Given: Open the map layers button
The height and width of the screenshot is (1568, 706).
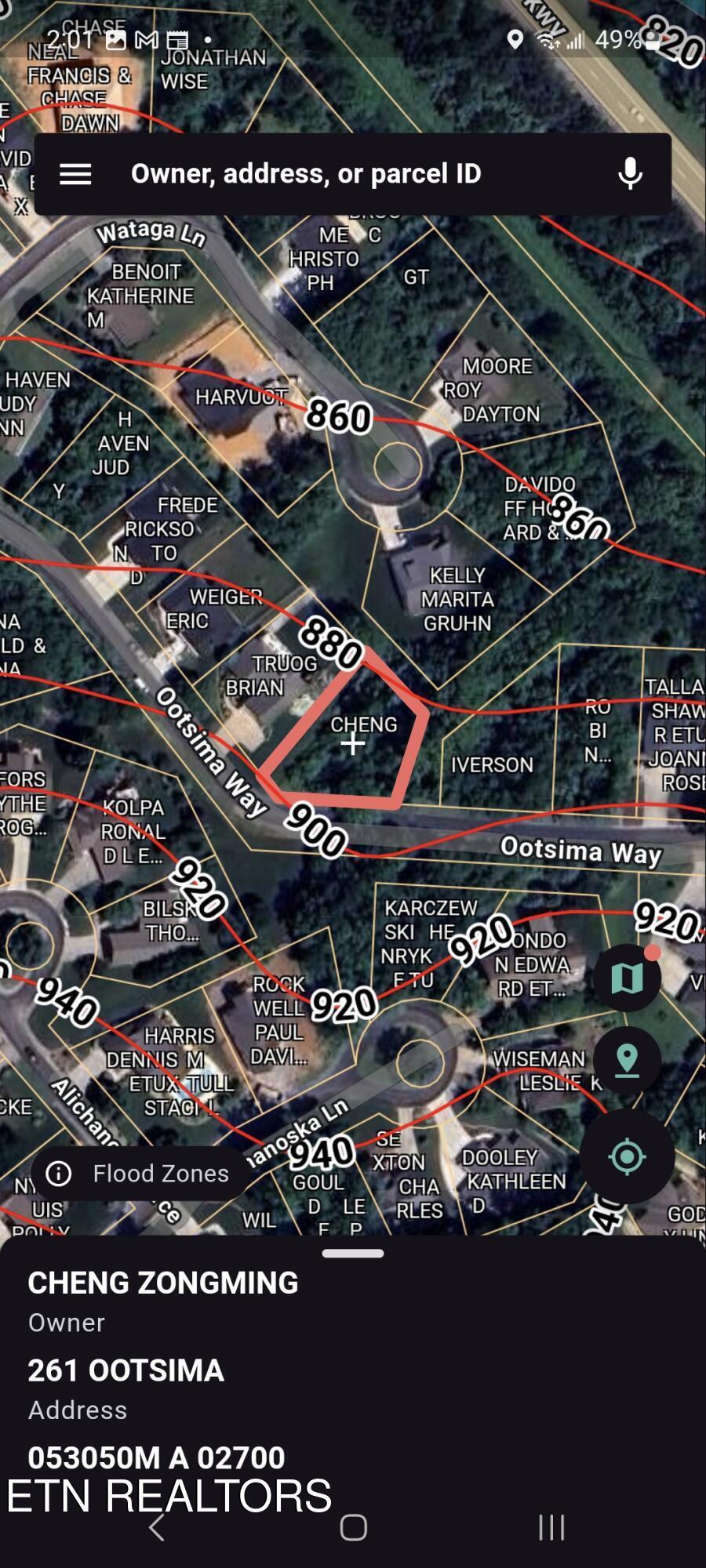Looking at the screenshot, I should pos(627,978).
